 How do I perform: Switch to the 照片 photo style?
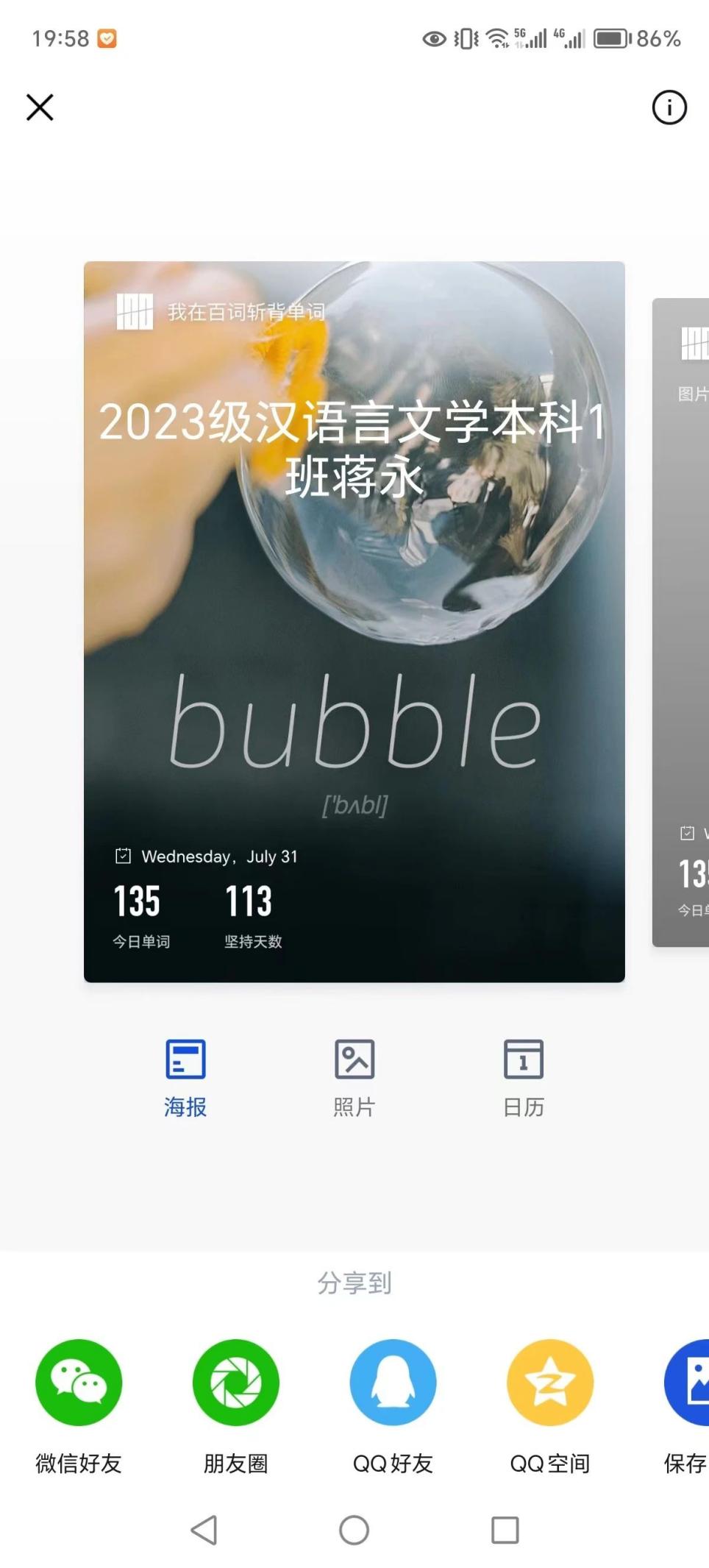coord(354,1076)
